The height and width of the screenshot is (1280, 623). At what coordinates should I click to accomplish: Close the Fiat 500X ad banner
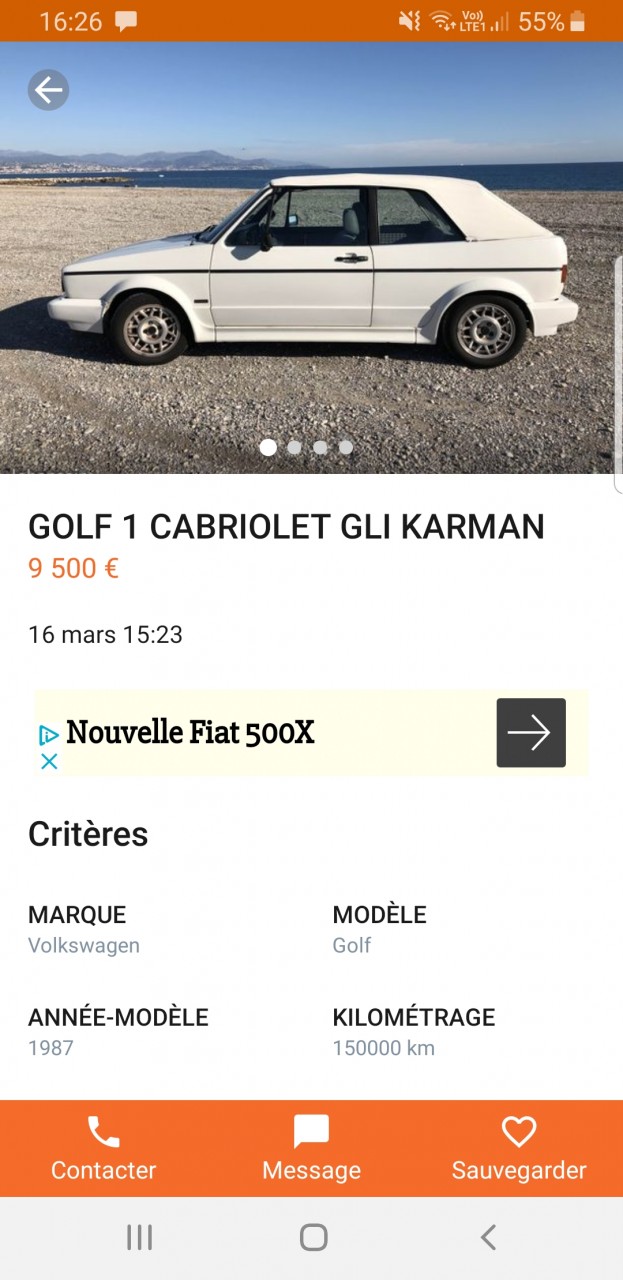[x=48, y=762]
